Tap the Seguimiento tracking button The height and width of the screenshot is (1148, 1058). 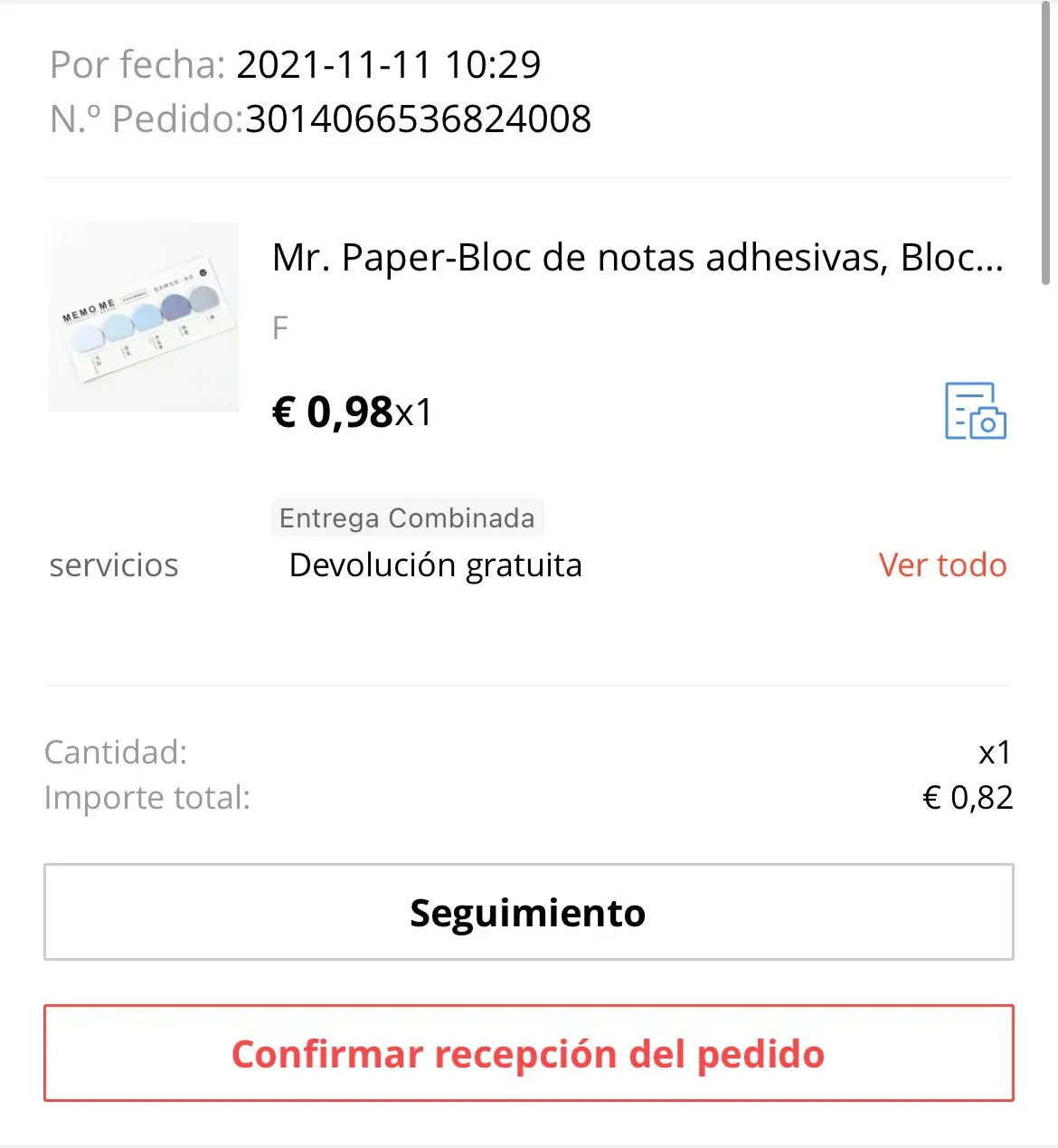tap(528, 912)
